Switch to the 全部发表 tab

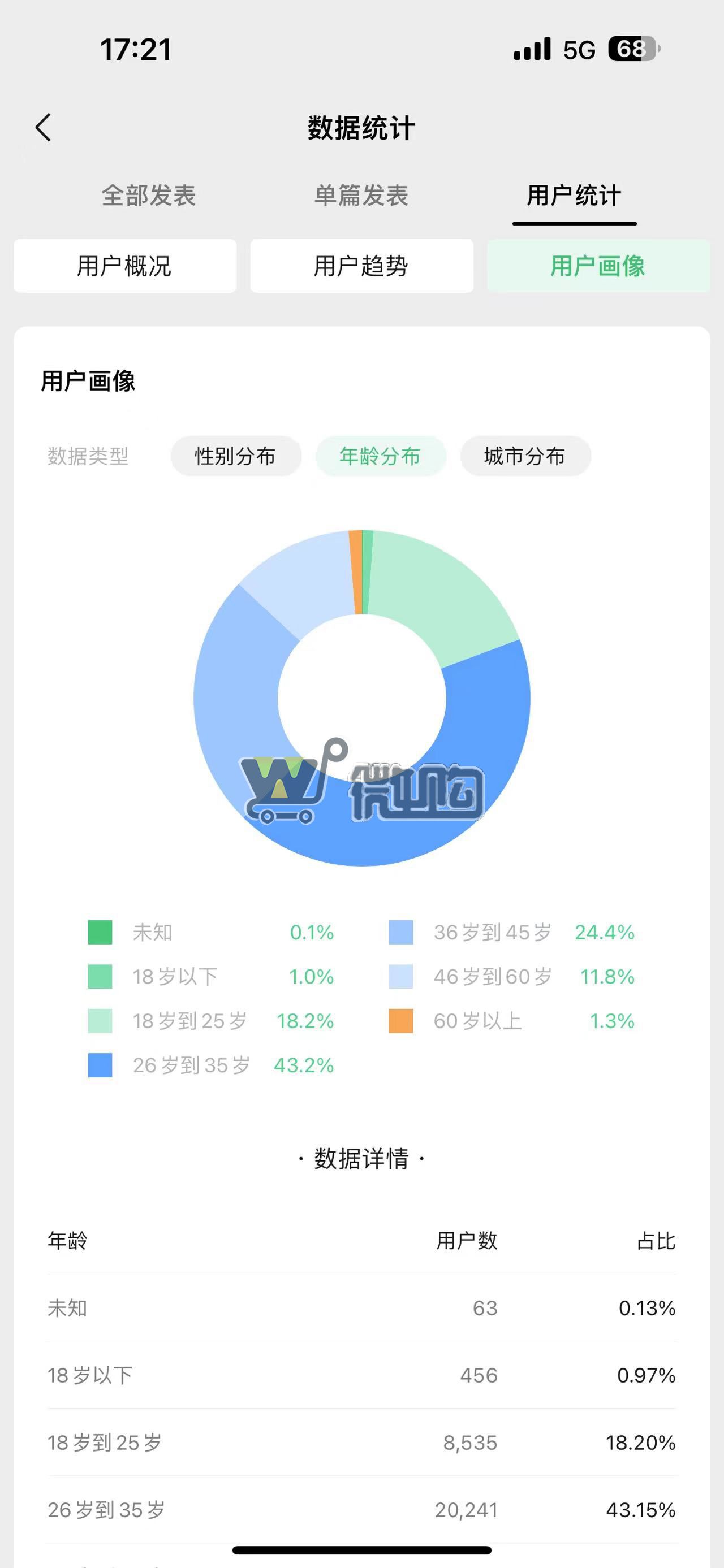click(149, 196)
